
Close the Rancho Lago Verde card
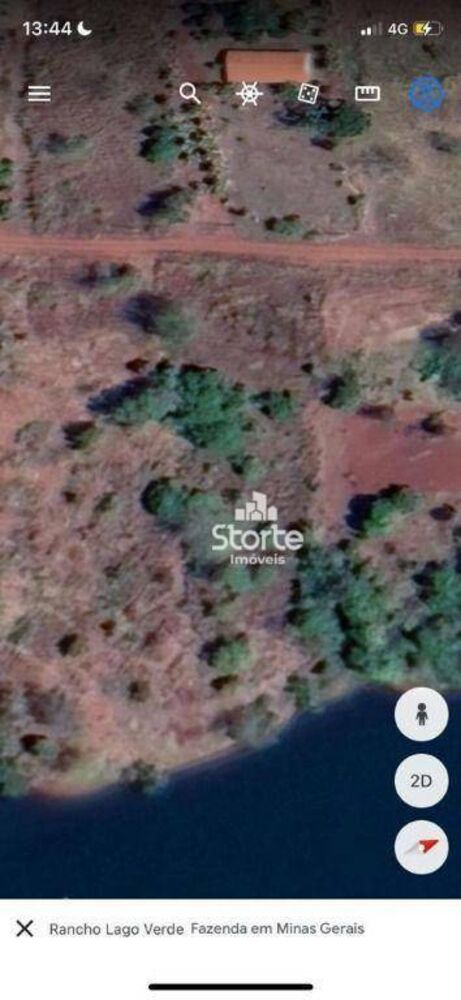coord(24,928)
